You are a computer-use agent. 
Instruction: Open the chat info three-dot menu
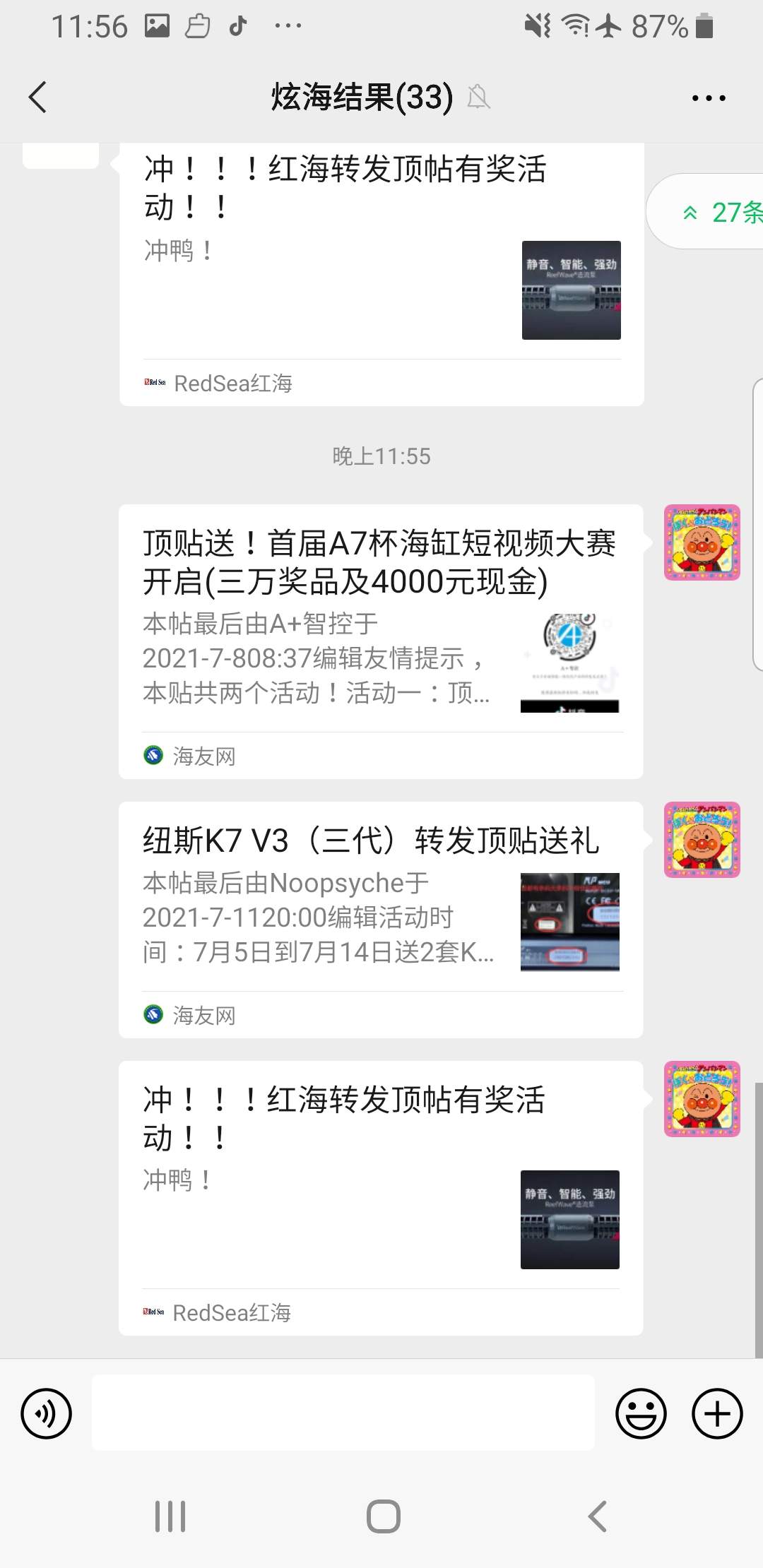708,98
